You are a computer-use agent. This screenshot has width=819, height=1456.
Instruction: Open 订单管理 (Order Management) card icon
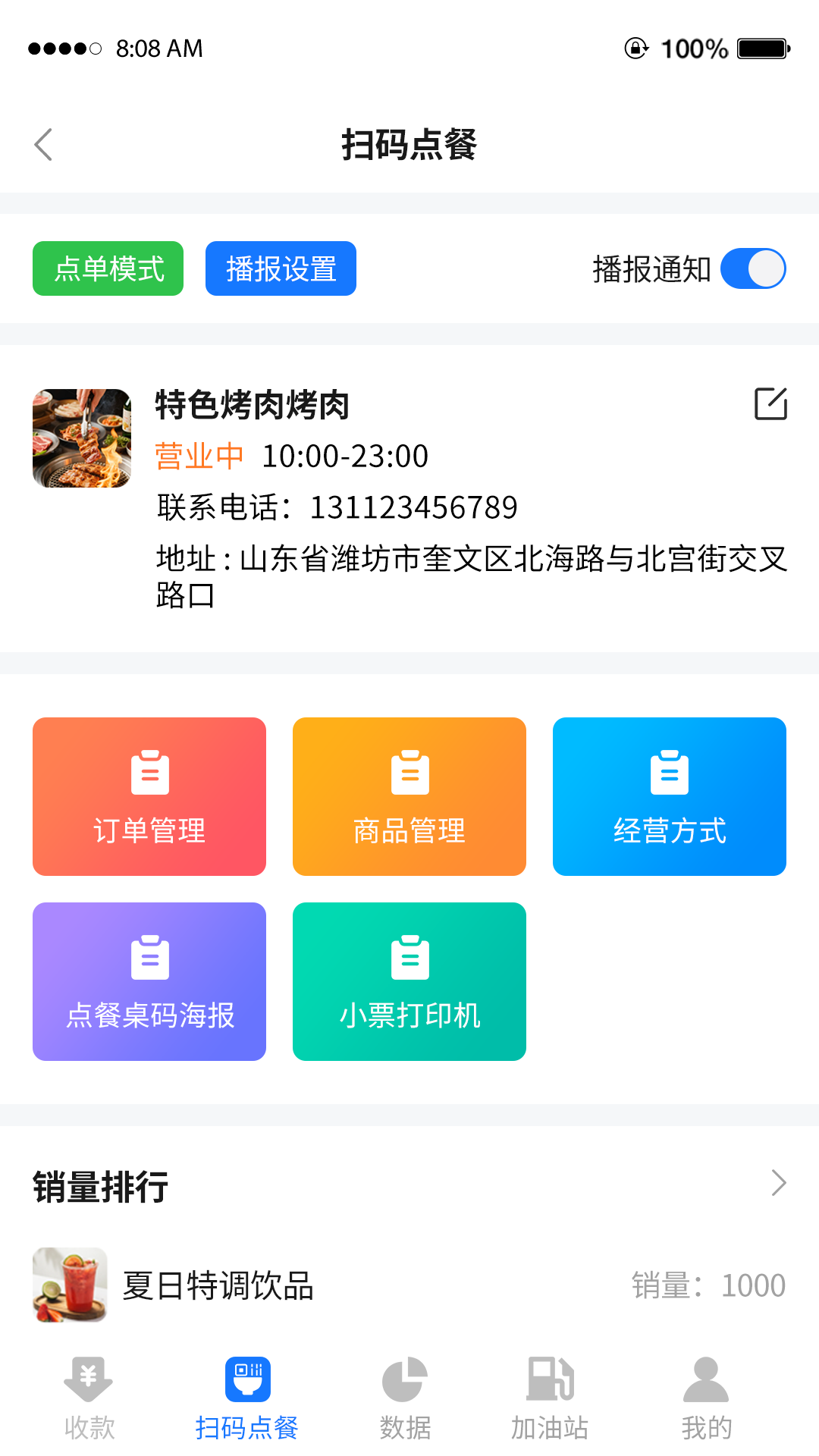149,770
